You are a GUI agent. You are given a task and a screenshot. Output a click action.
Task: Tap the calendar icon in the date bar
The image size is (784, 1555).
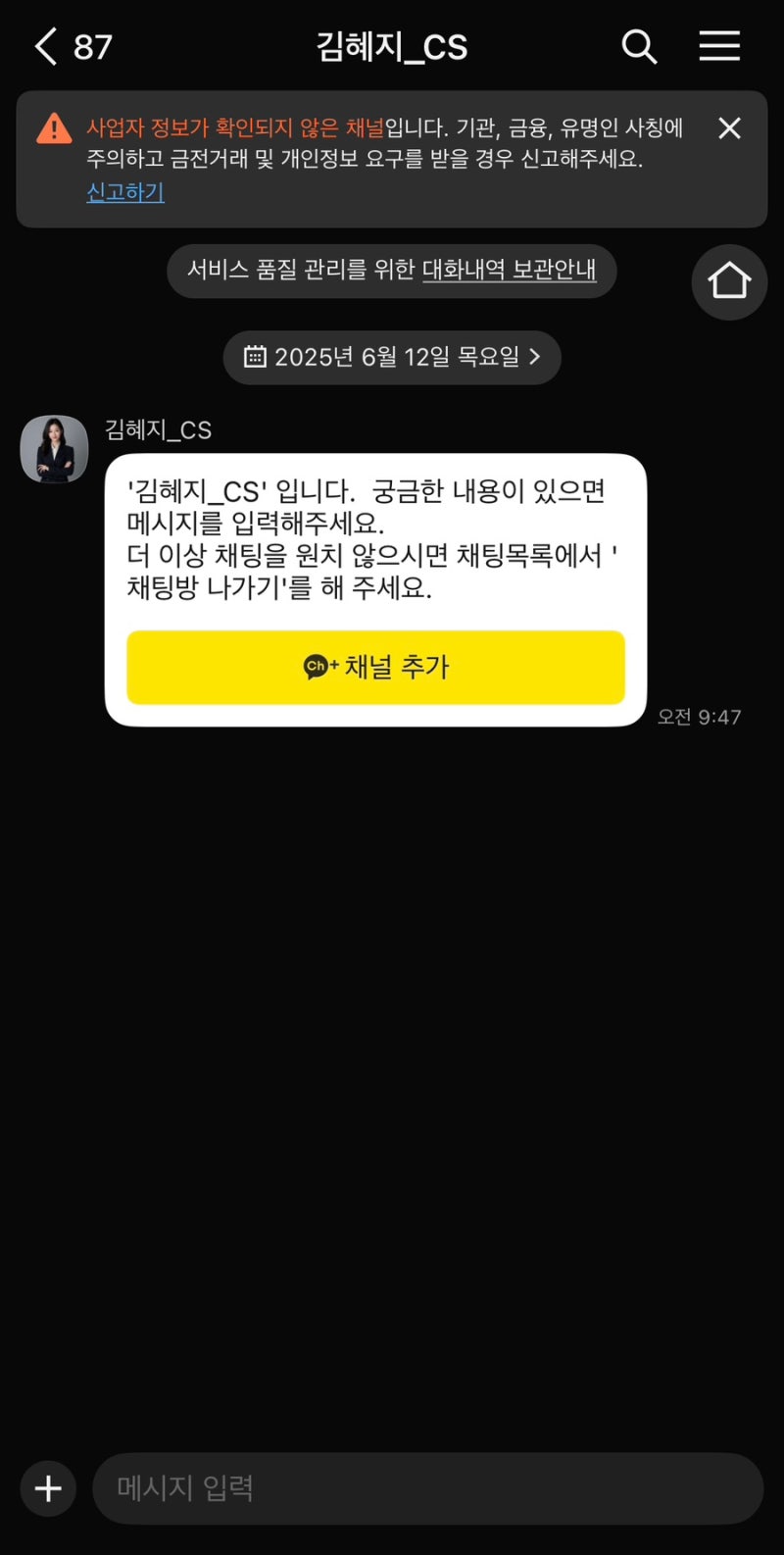click(x=254, y=357)
